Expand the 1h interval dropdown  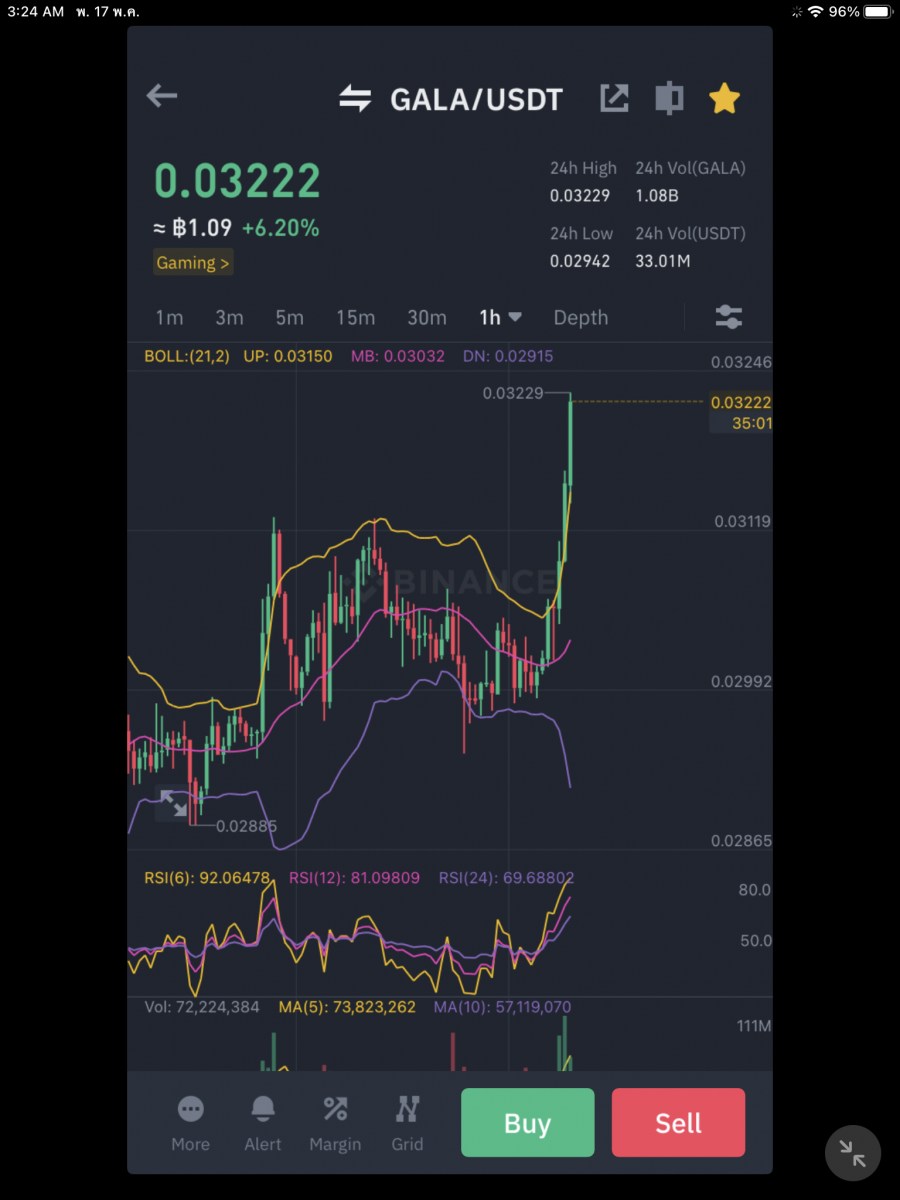[500, 318]
